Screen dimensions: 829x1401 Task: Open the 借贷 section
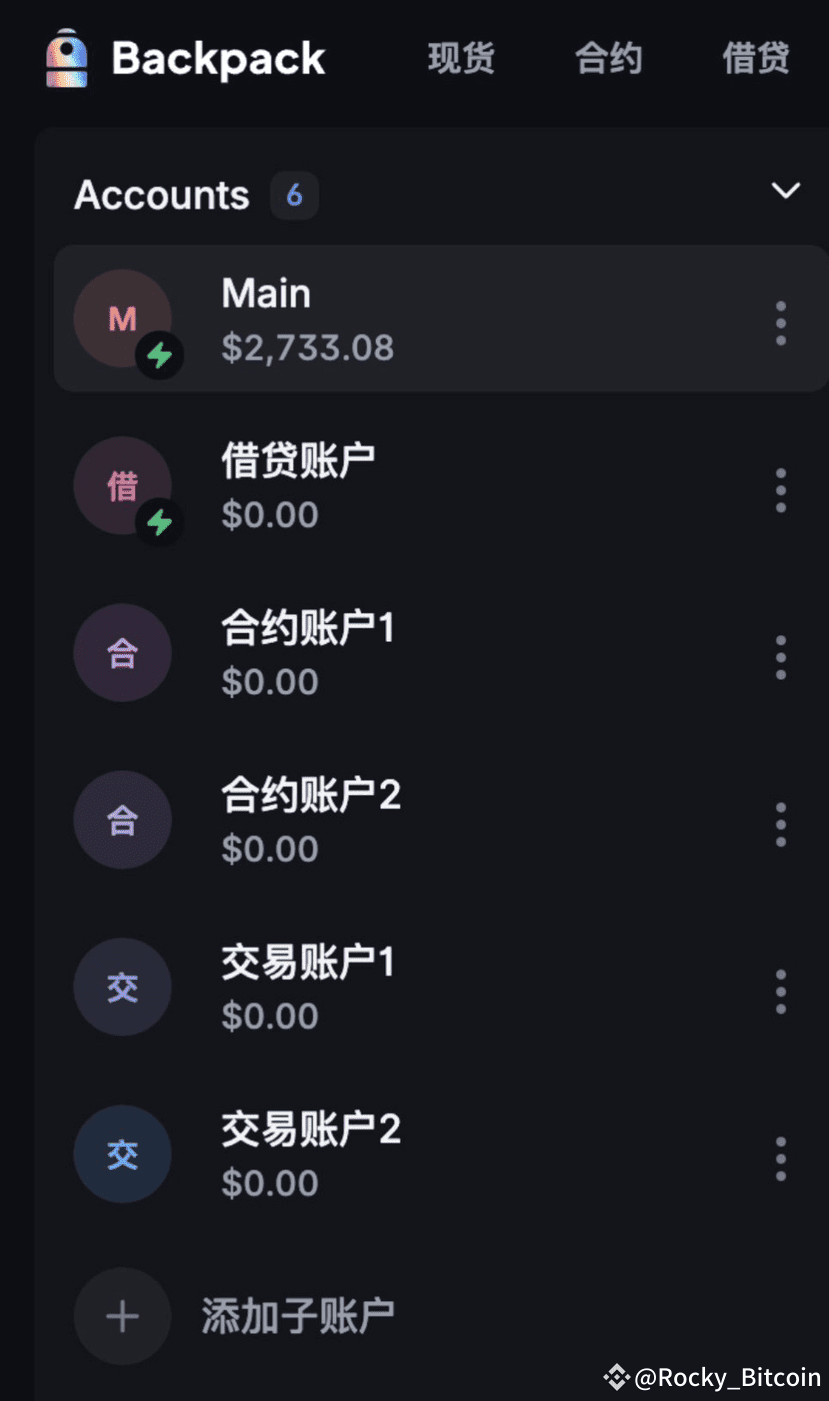click(x=756, y=60)
